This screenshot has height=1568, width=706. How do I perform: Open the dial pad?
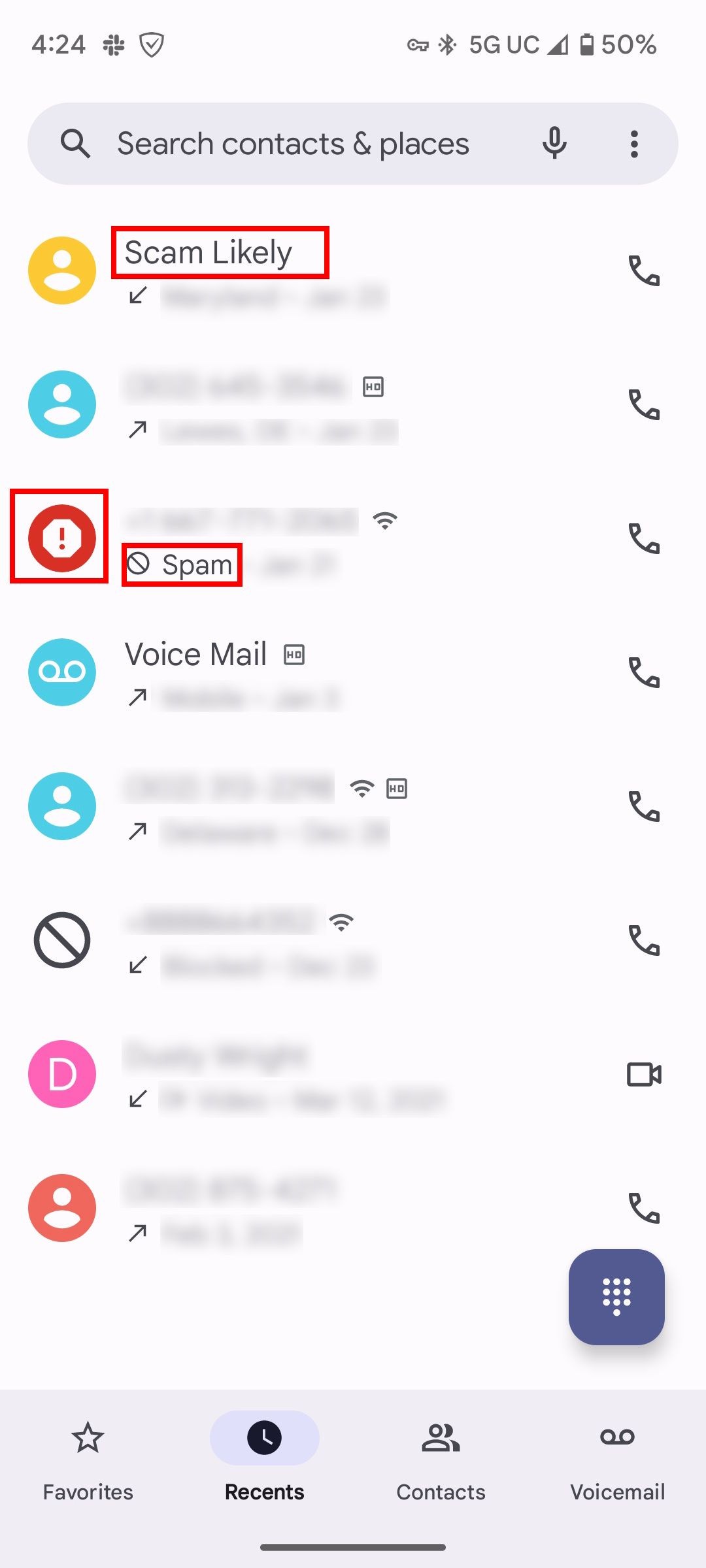pos(616,1297)
